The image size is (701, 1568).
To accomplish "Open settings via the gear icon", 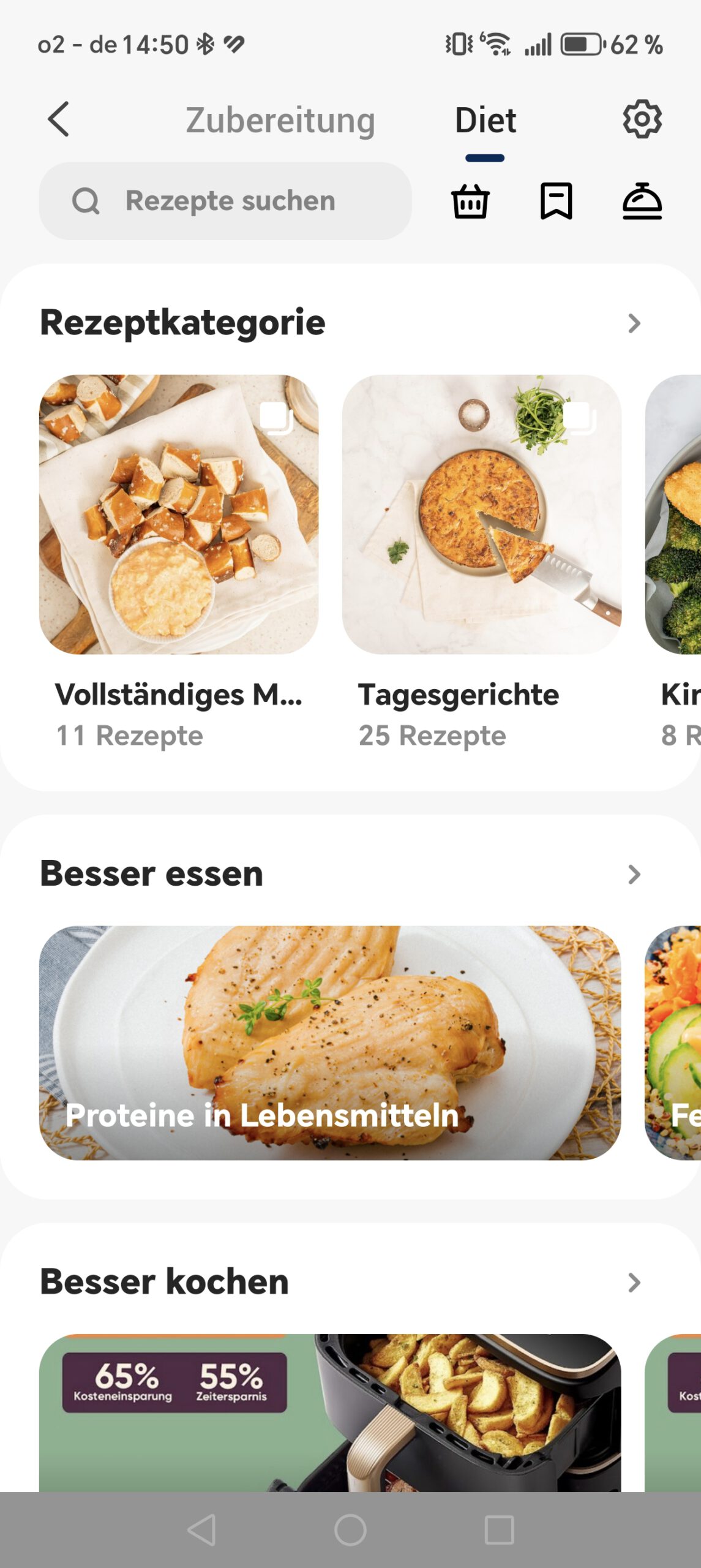I will 642,119.
